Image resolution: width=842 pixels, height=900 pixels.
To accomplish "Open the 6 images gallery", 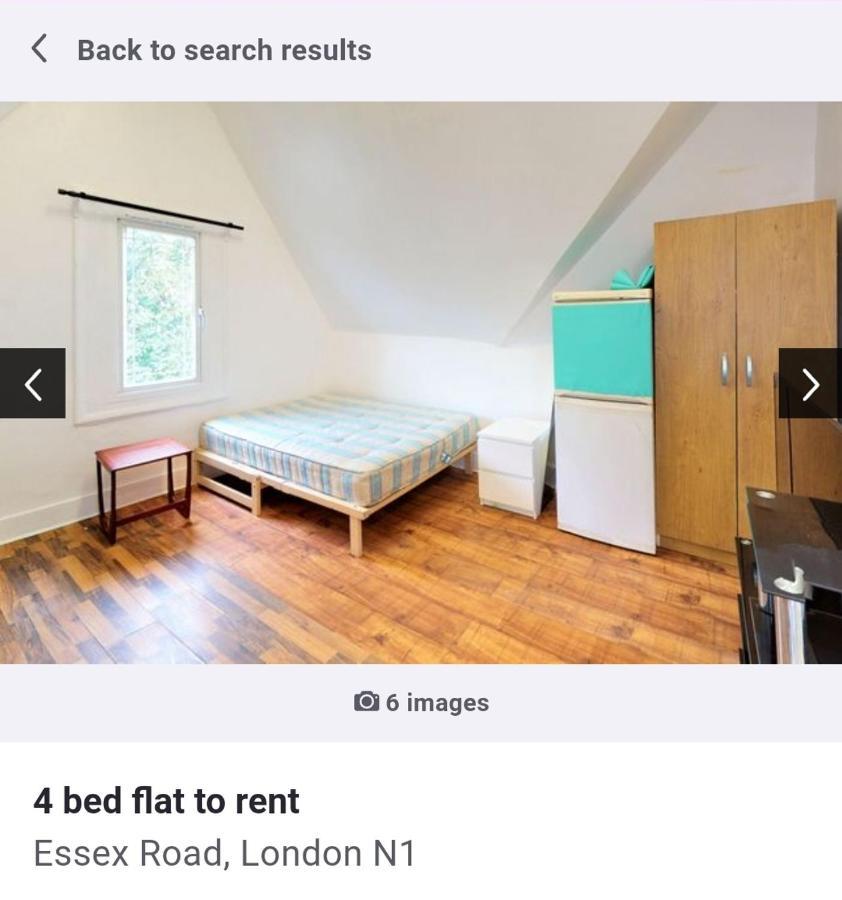I will coord(421,703).
